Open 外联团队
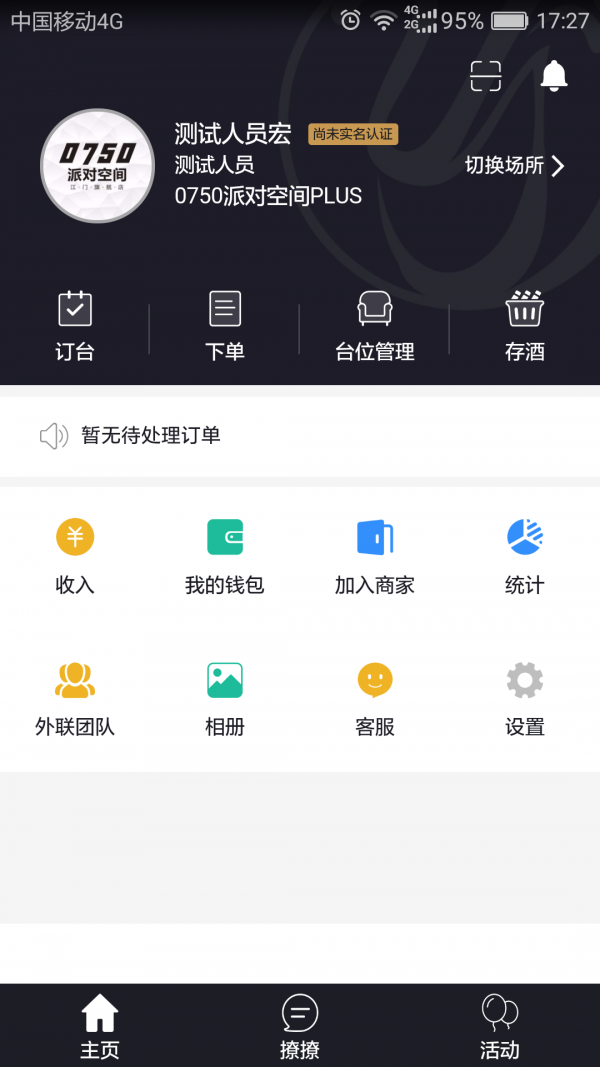Image resolution: width=600 pixels, height=1067 pixels. point(75,698)
